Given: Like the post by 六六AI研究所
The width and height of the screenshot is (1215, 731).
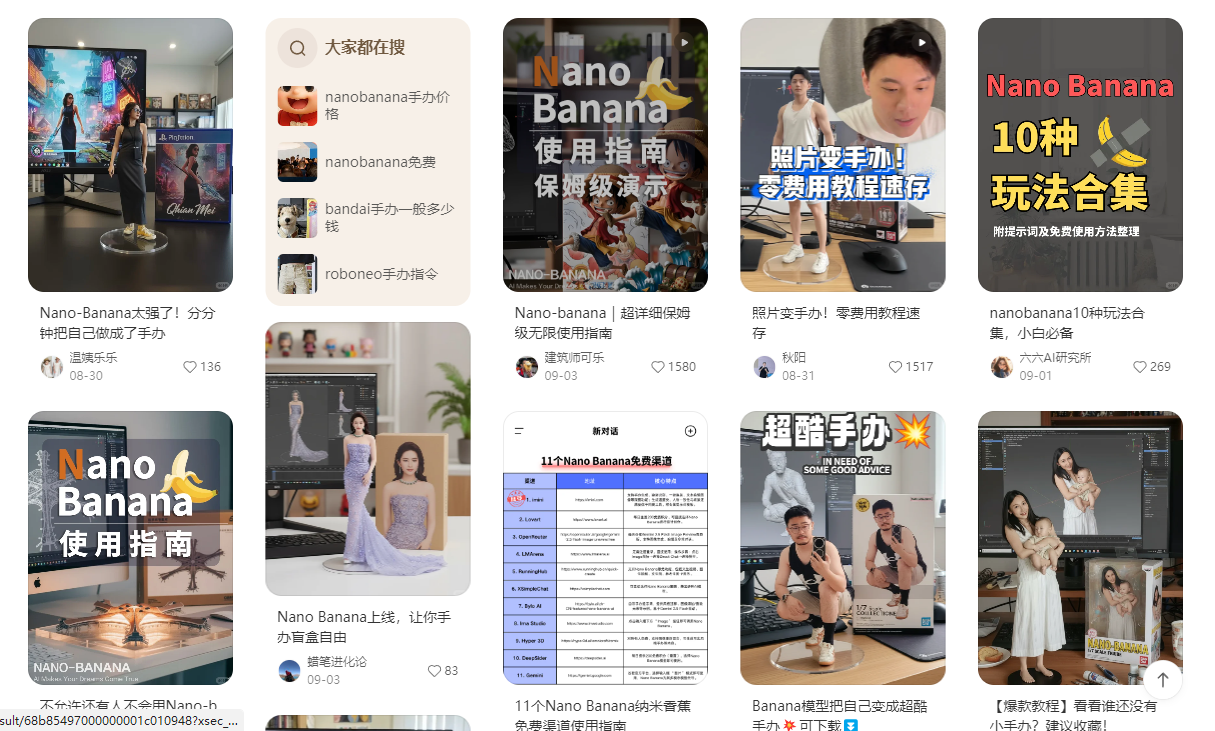Looking at the screenshot, I should click(x=1139, y=367).
